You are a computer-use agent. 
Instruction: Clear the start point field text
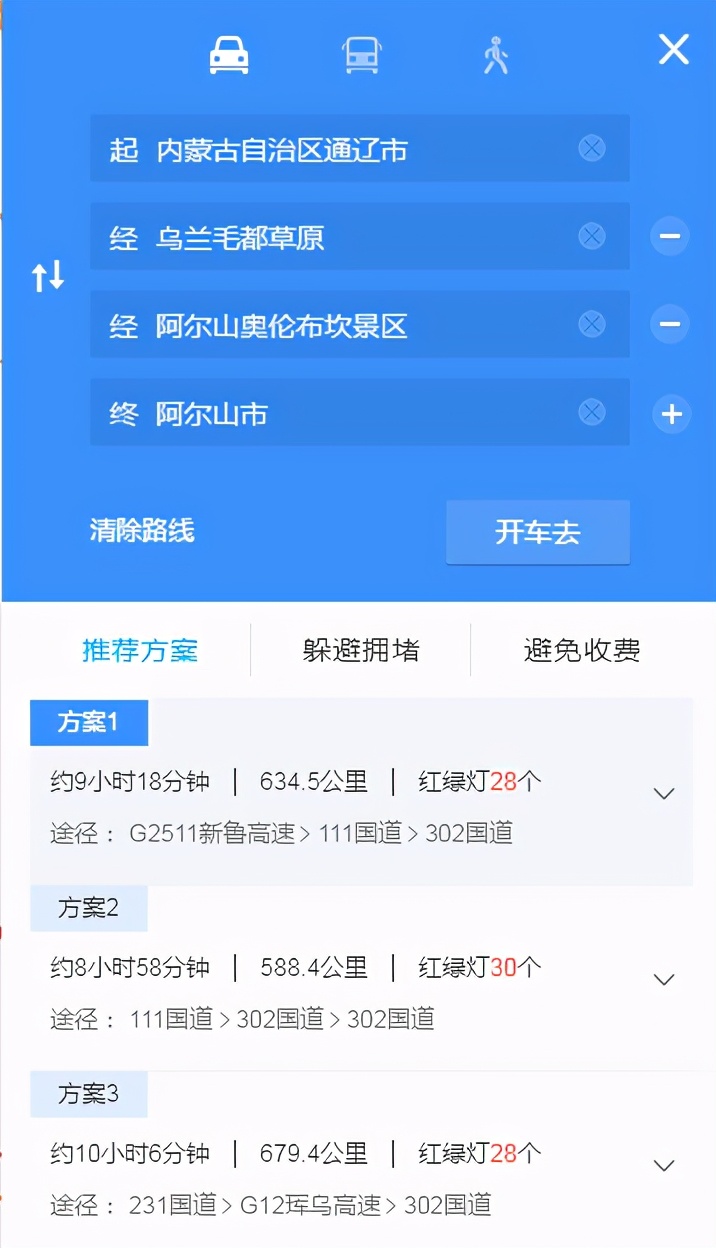(x=592, y=149)
